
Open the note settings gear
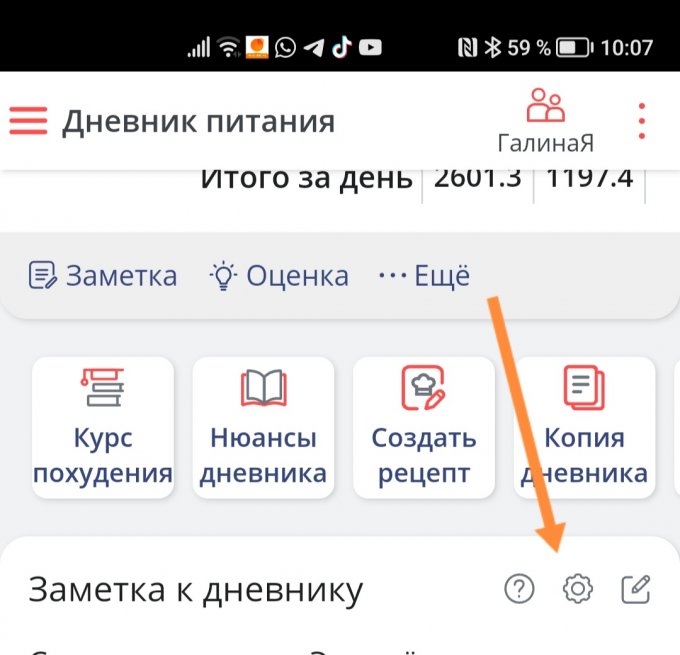pos(577,590)
